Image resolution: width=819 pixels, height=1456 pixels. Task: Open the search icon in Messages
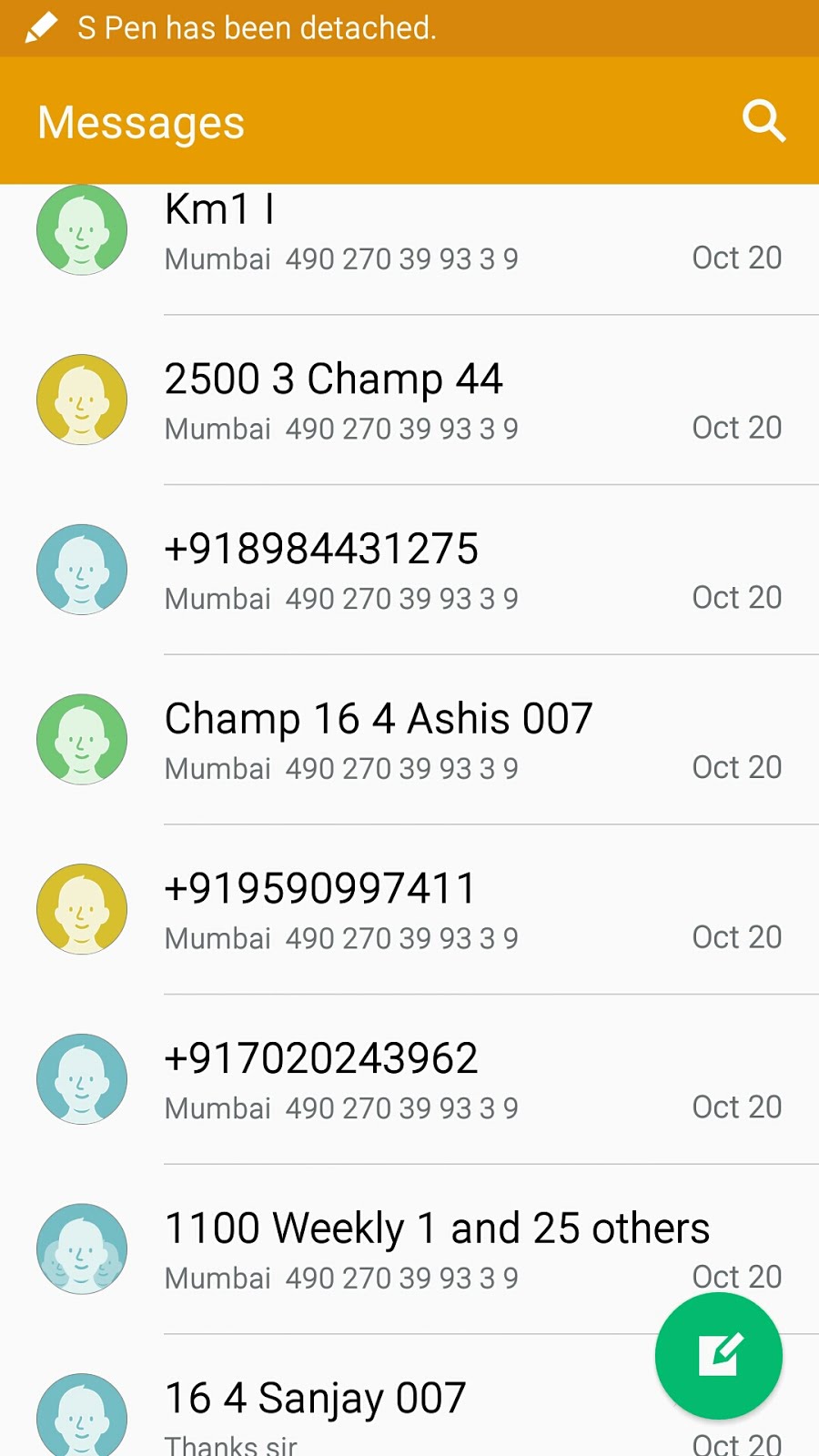763,121
